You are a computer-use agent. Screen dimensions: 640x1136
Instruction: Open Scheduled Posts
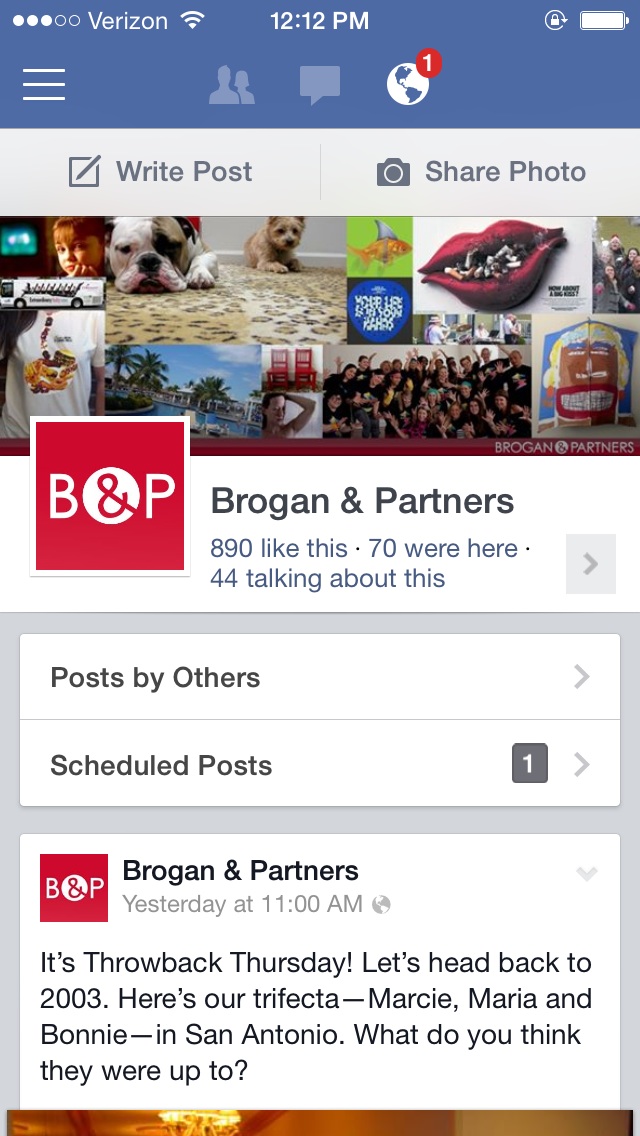[320, 764]
